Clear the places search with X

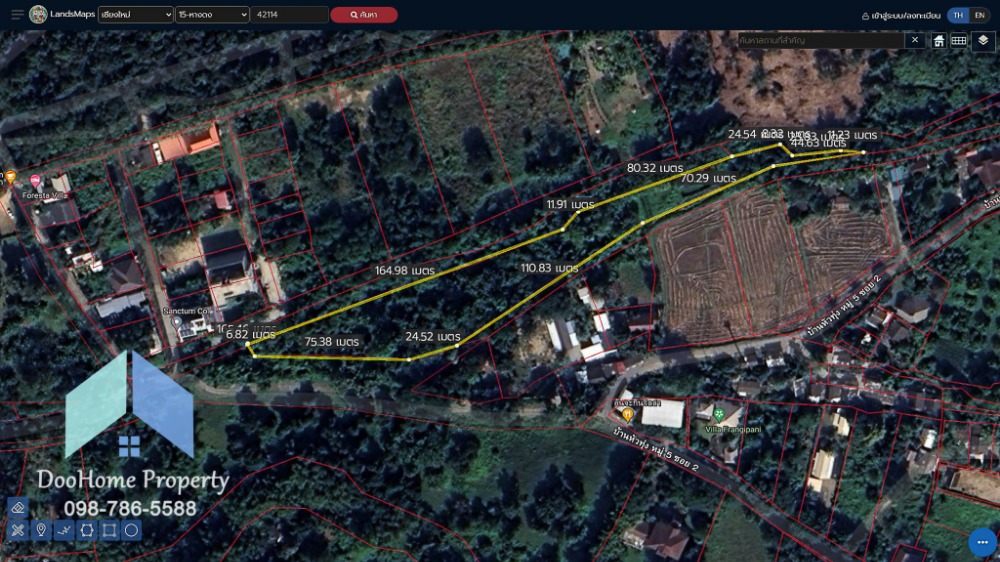[x=914, y=40]
